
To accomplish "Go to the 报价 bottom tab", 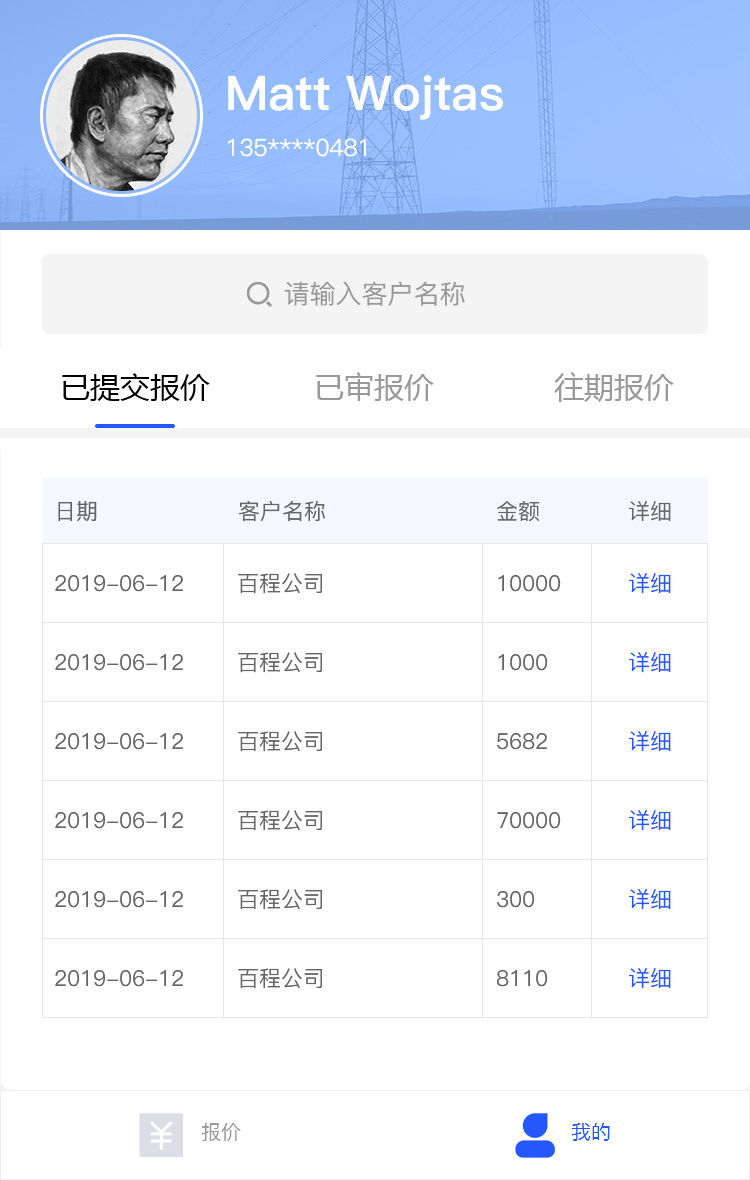I will (189, 1134).
